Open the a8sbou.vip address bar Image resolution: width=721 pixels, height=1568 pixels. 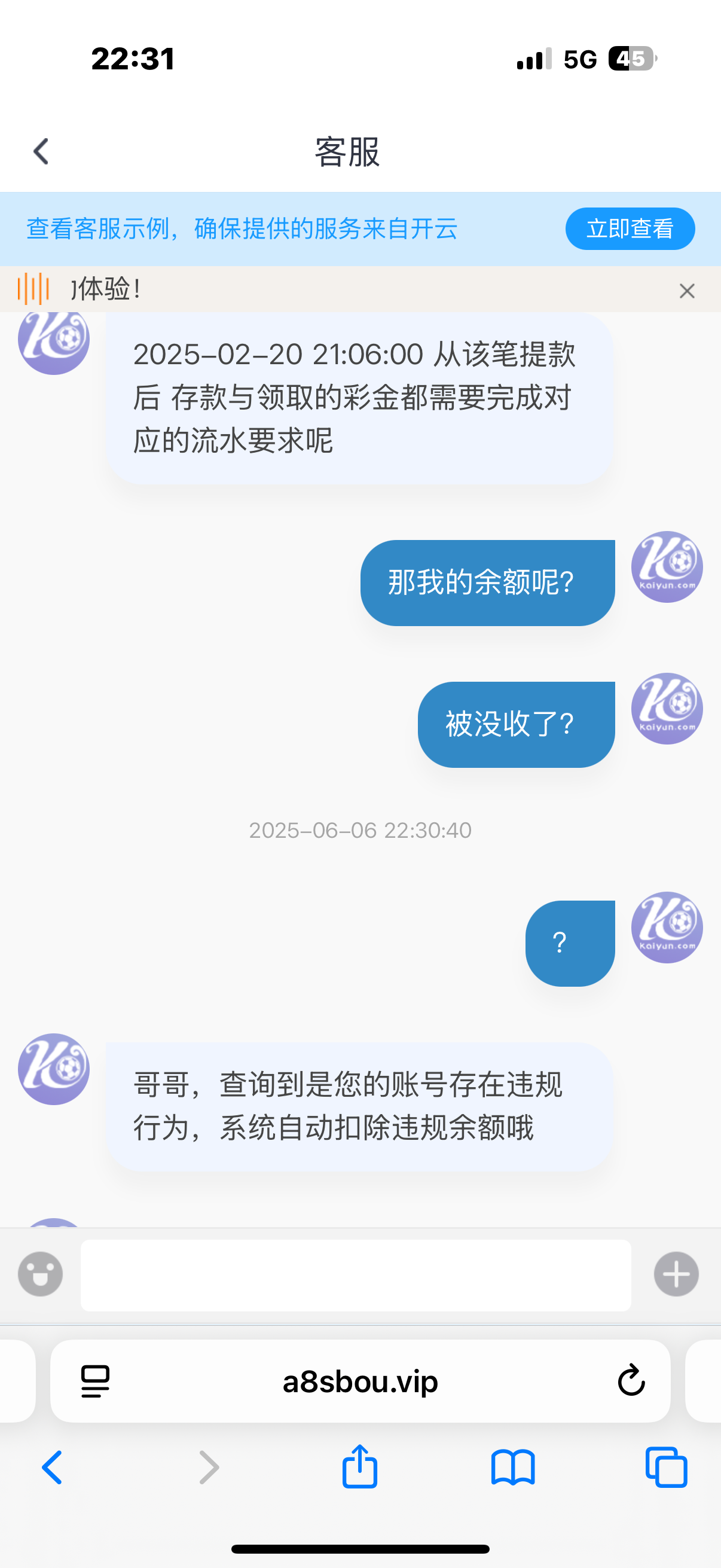(x=360, y=1381)
